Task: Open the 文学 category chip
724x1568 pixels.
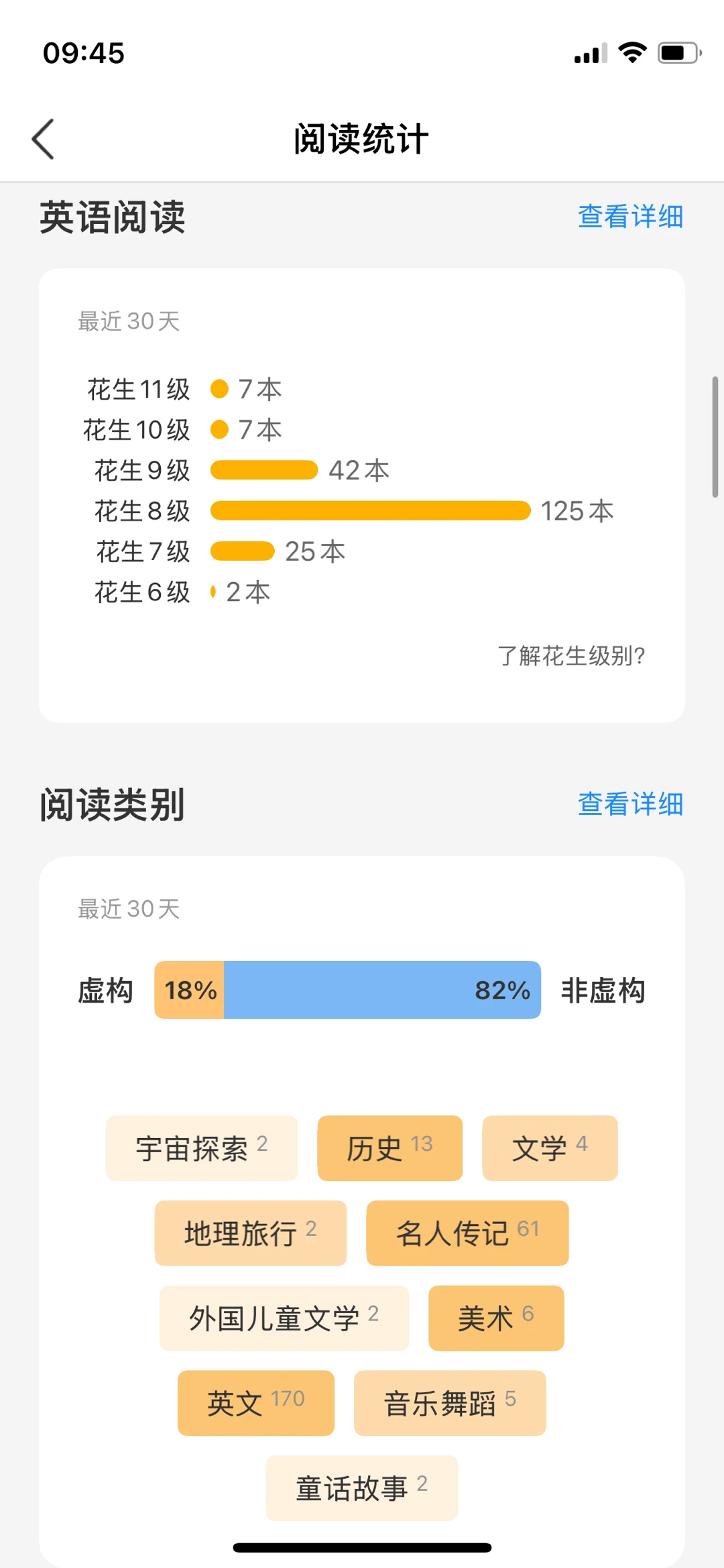Action: pyautogui.click(x=550, y=1148)
